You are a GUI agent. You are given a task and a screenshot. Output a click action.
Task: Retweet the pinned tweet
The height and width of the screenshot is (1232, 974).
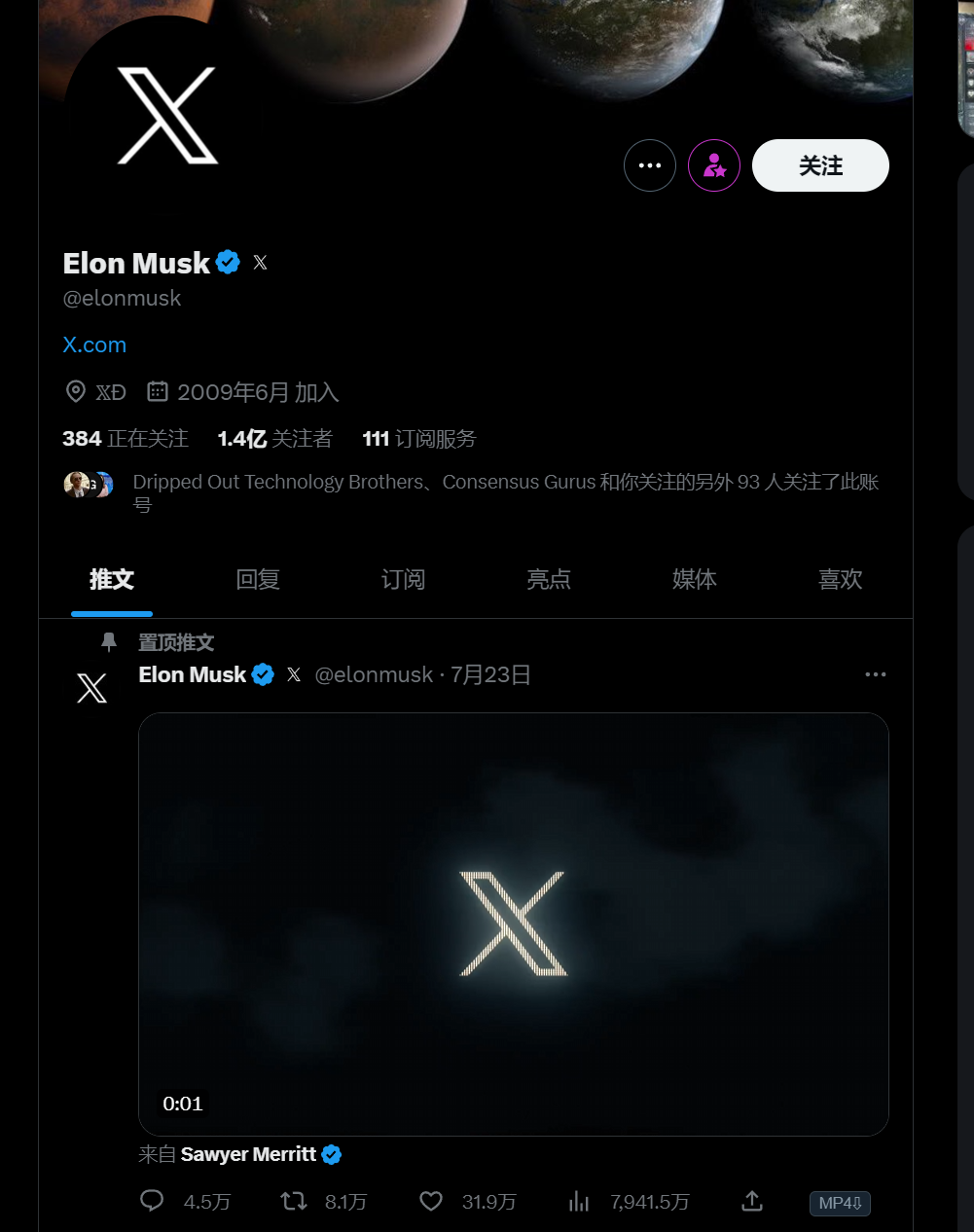pyautogui.click(x=294, y=1201)
